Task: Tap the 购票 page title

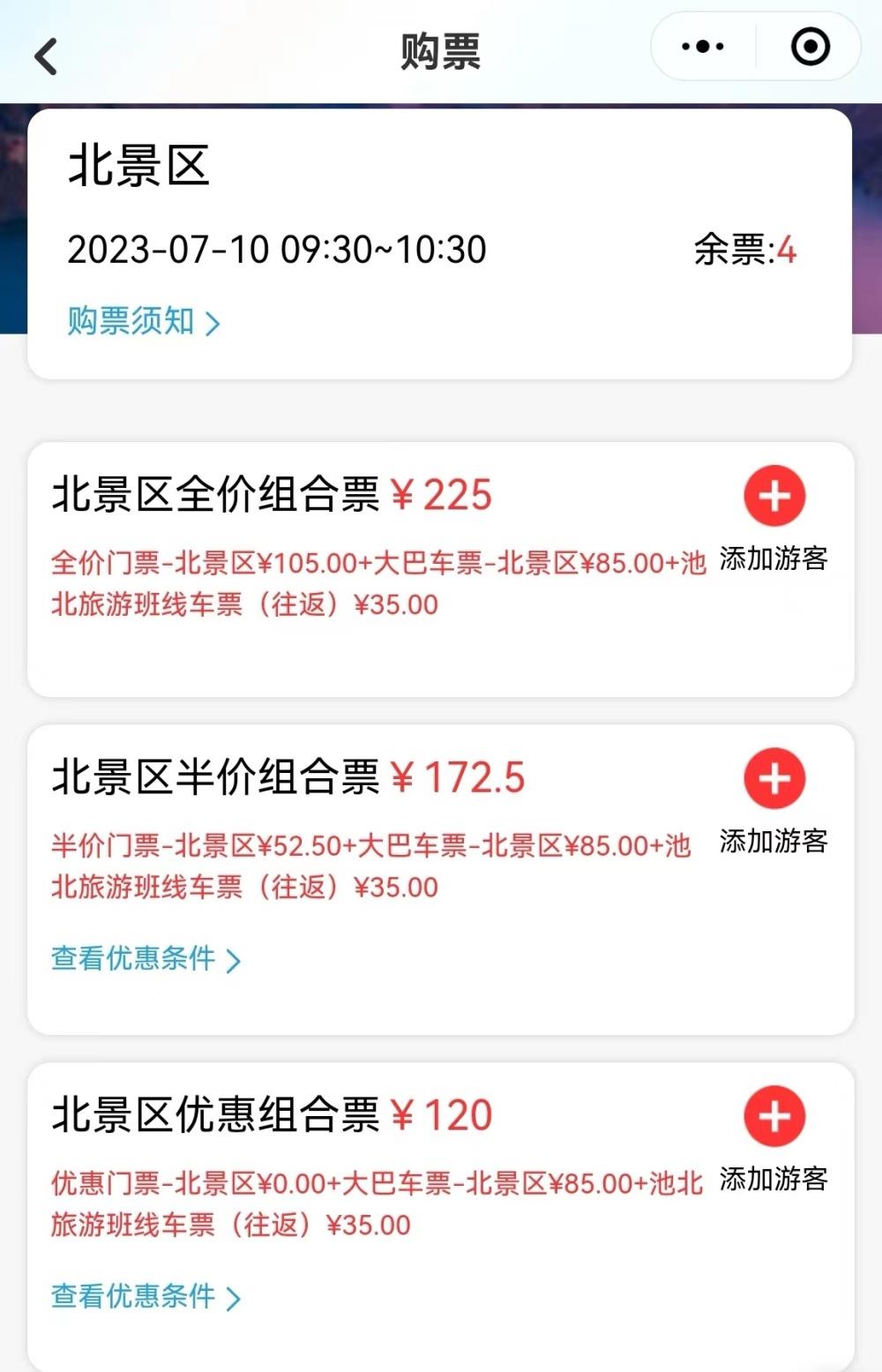Action: (441, 53)
